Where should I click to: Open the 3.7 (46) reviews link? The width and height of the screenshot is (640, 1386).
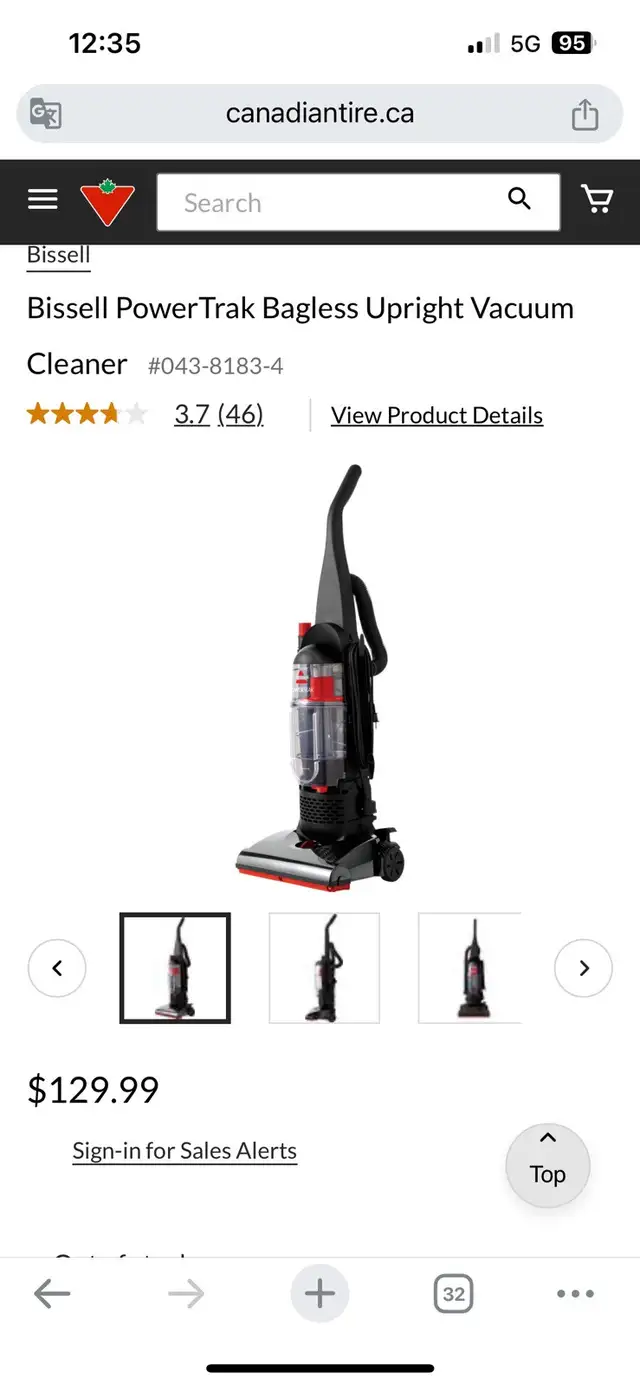(219, 414)
